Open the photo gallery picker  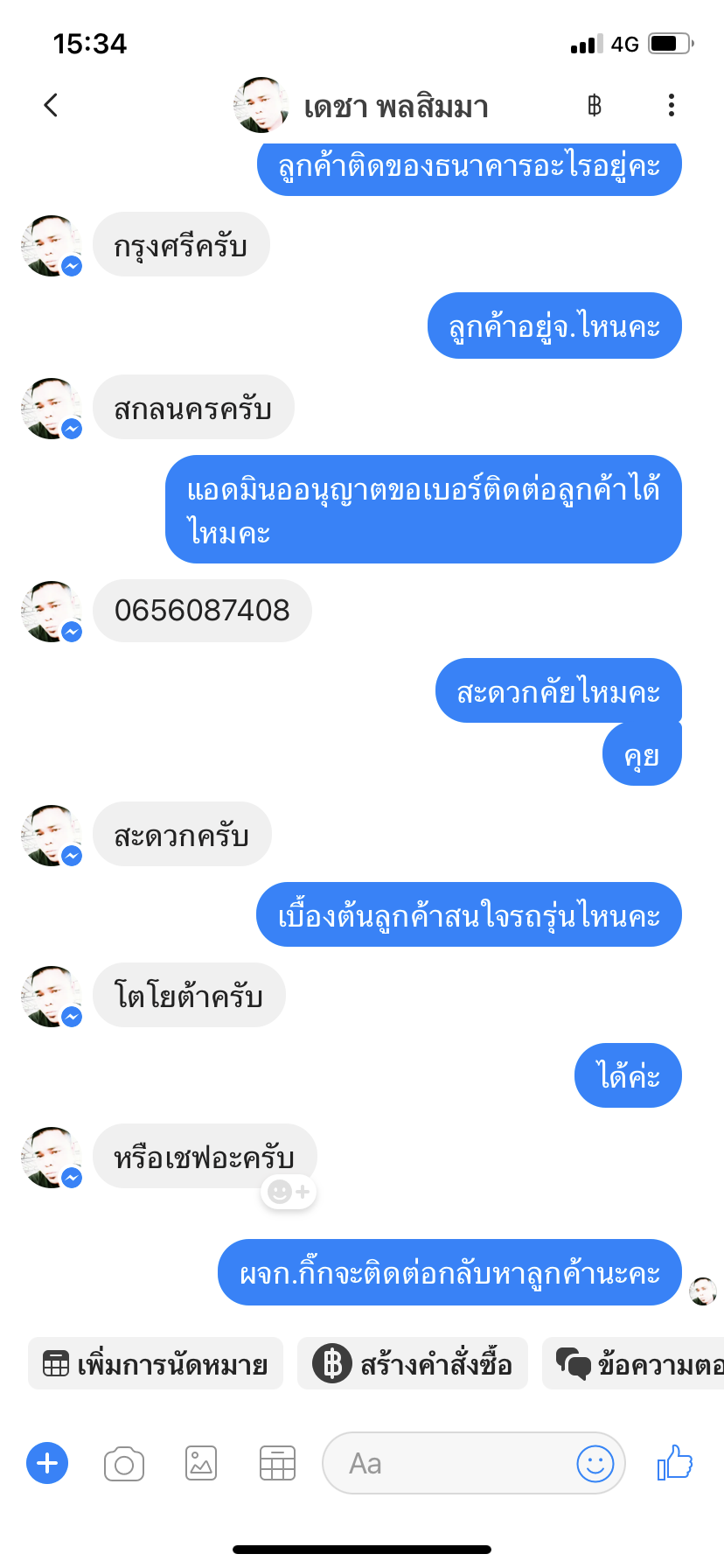201,1463
